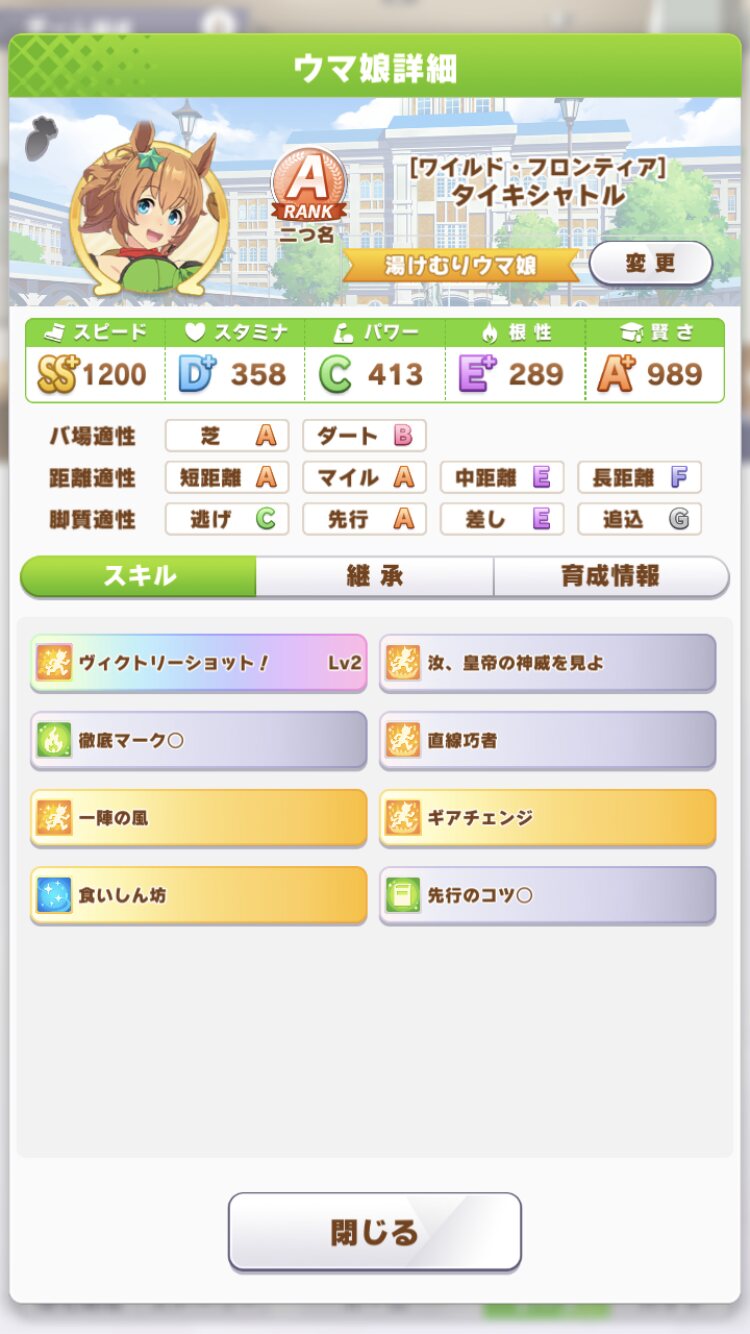The width and height of the screenshot is (750, 1334).
Task: Tap the 変更 button to change title
Action: [650, 264]
